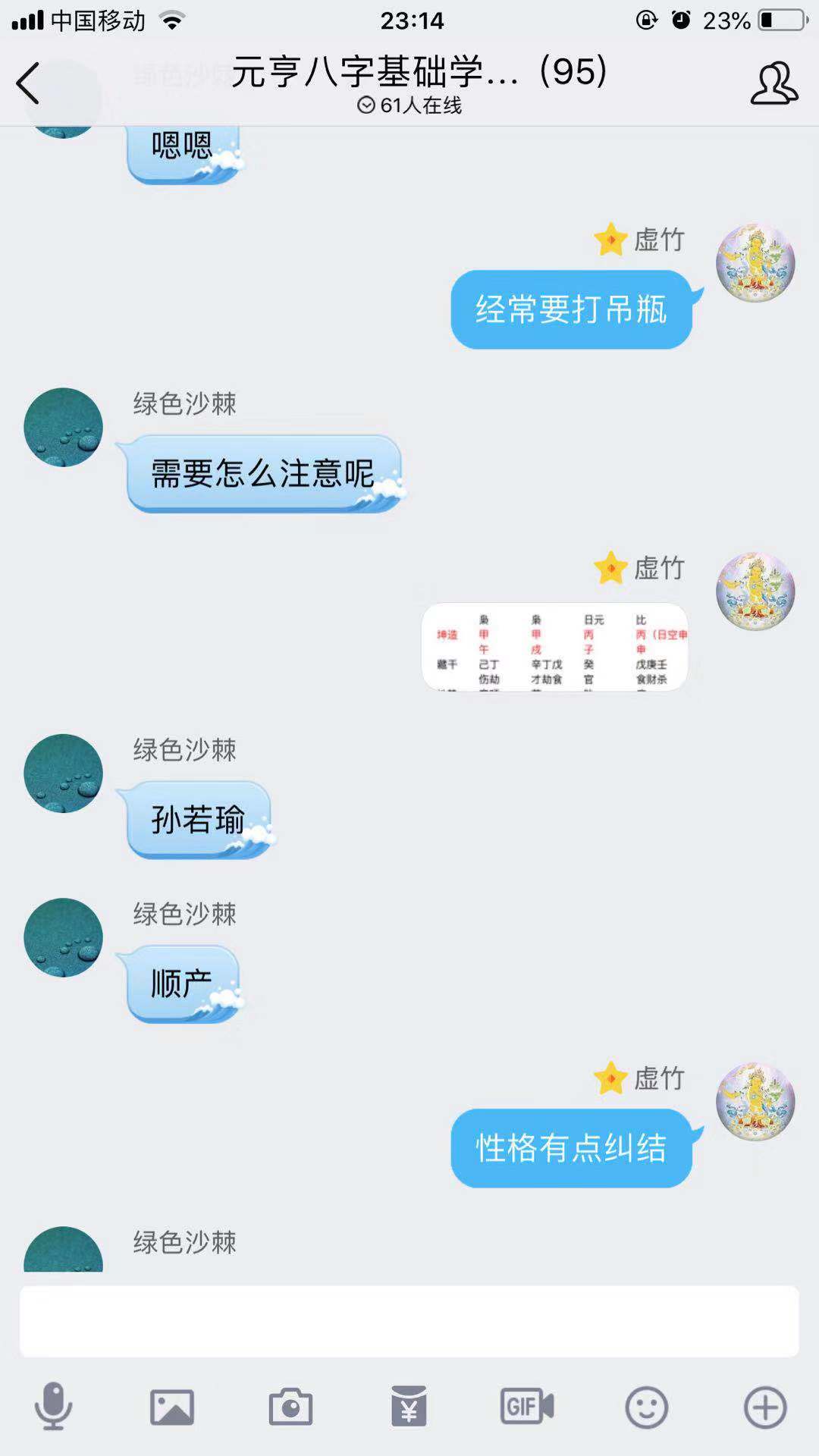Viewport: 819px width, 1456px height.
Task: Send a red packet with the yuan icon
Action: click(409, 1407)
